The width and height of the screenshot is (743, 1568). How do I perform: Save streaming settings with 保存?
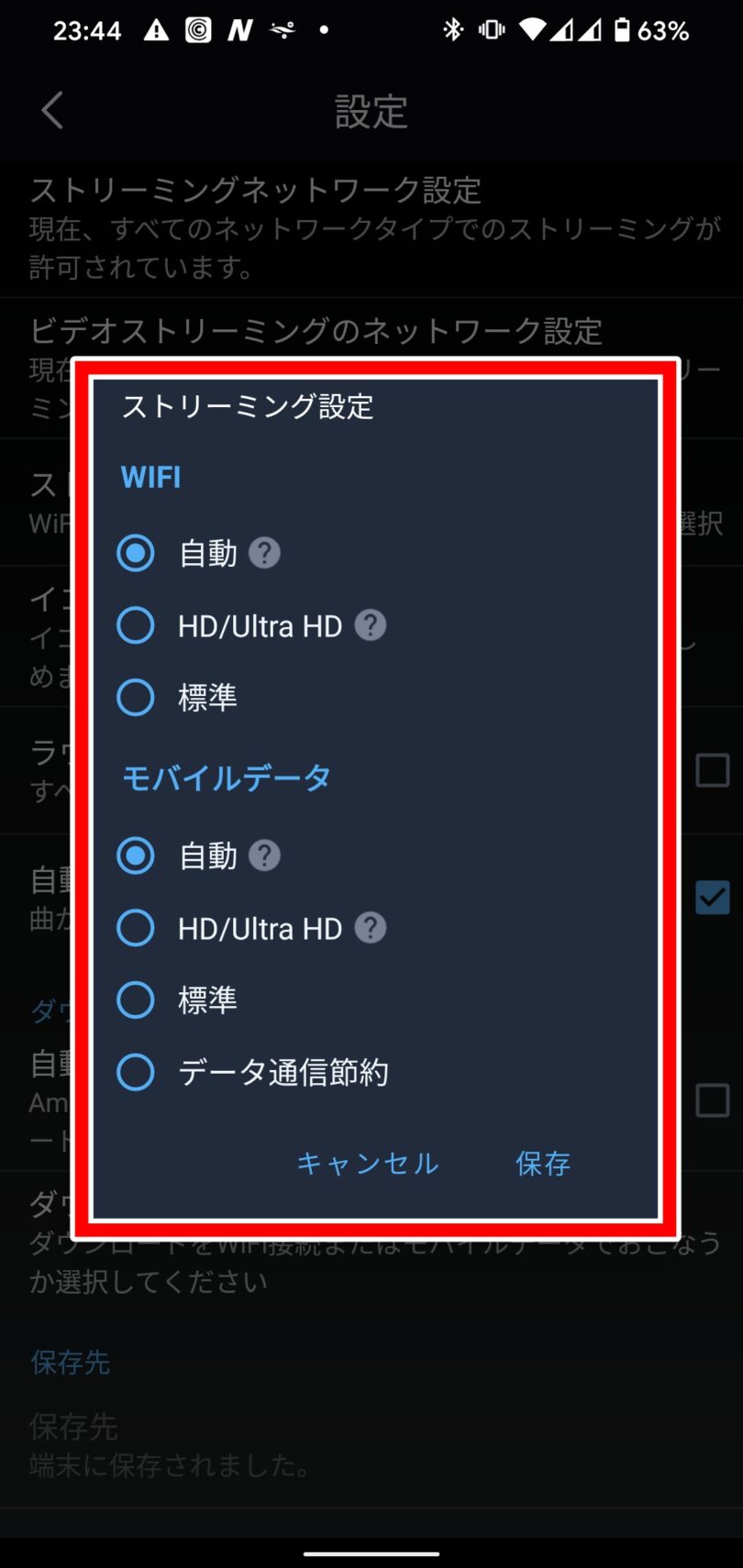click(x=542, y=1164)
